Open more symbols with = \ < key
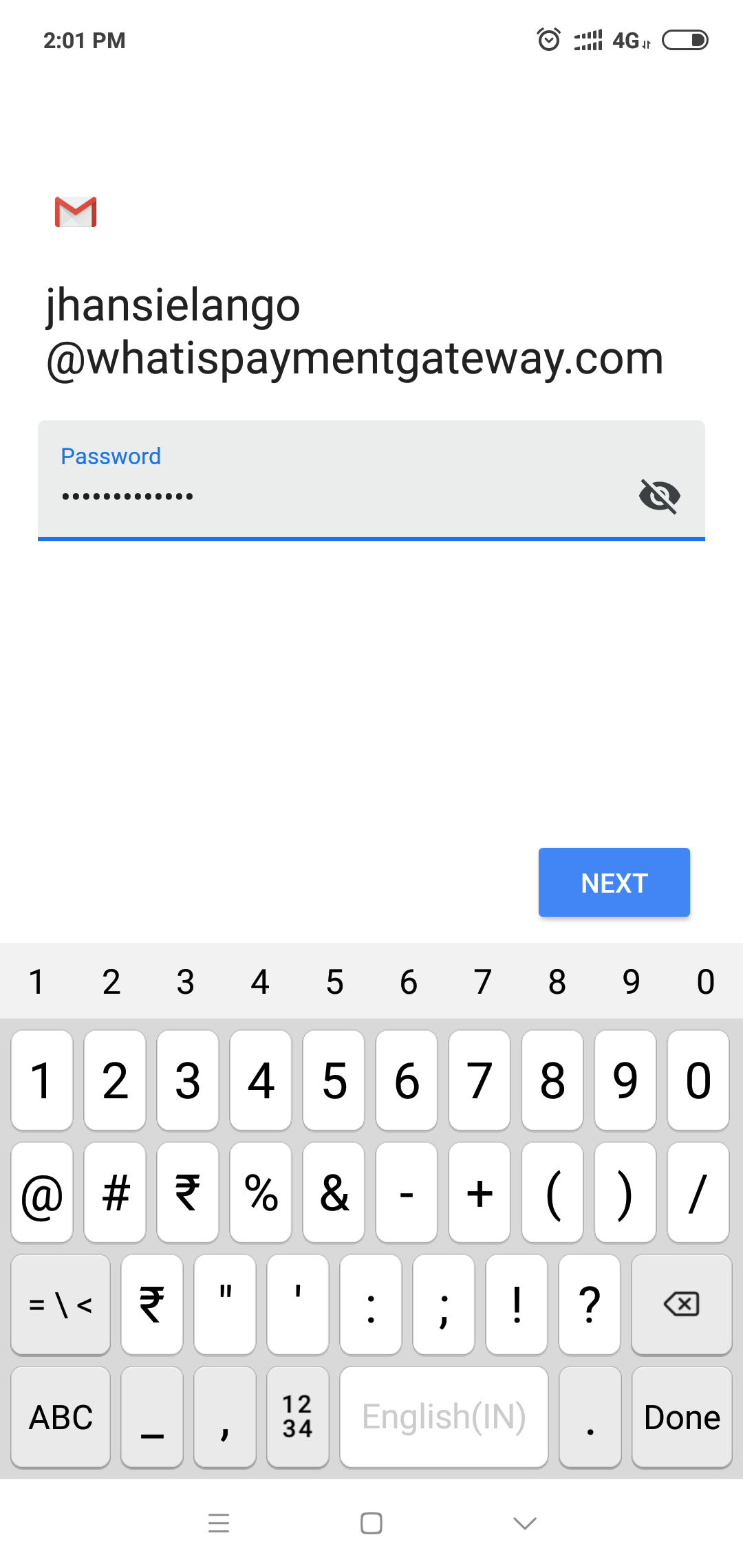Viewport: 743px width, 1568px height. pyautogui.click(x=61, y=1304)
